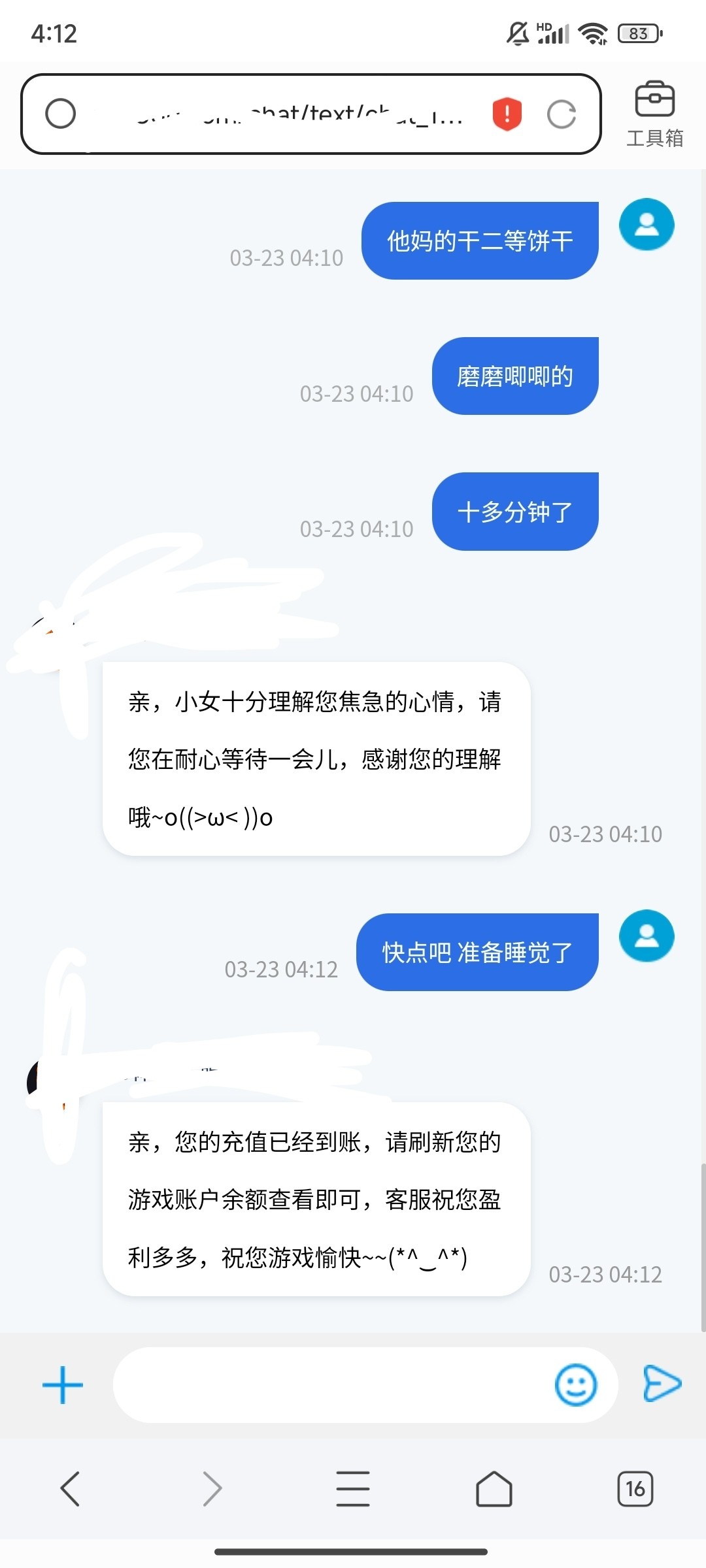Open the browser menu

pos(353,1489)
